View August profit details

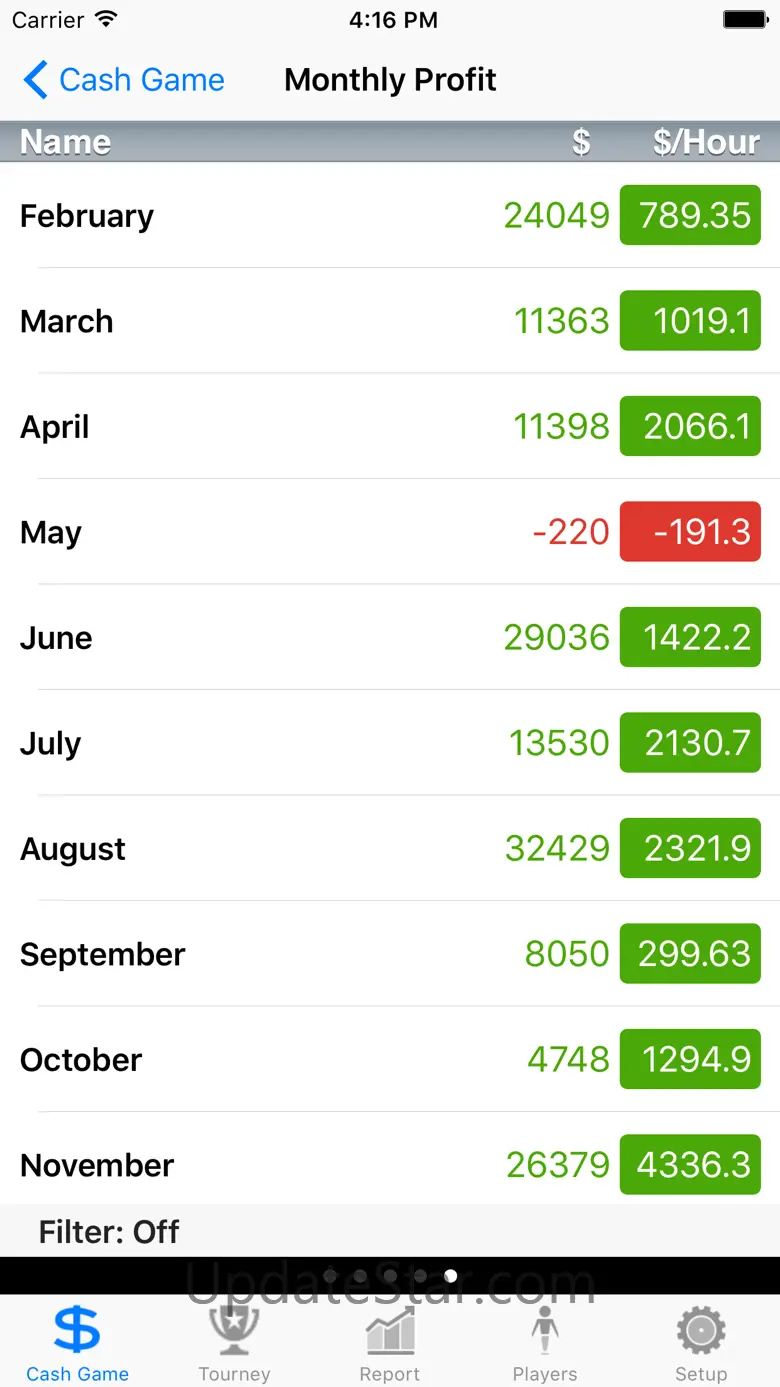click(390, 849)
